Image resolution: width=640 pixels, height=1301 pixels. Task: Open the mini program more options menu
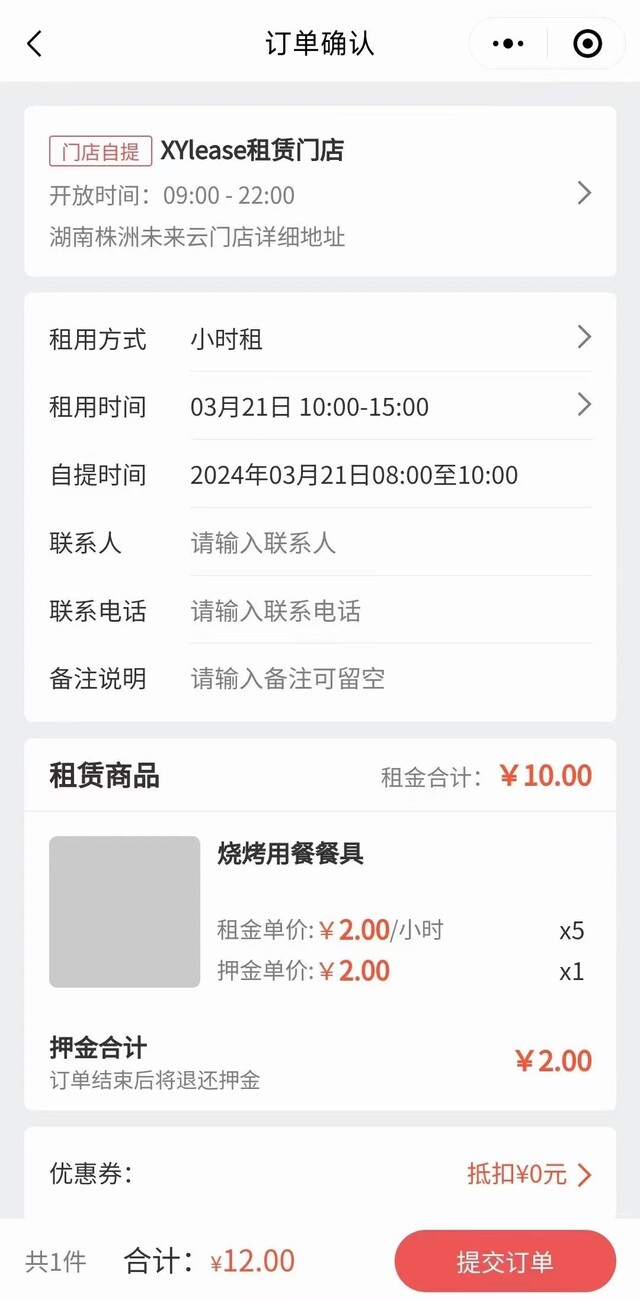point(508,44)
